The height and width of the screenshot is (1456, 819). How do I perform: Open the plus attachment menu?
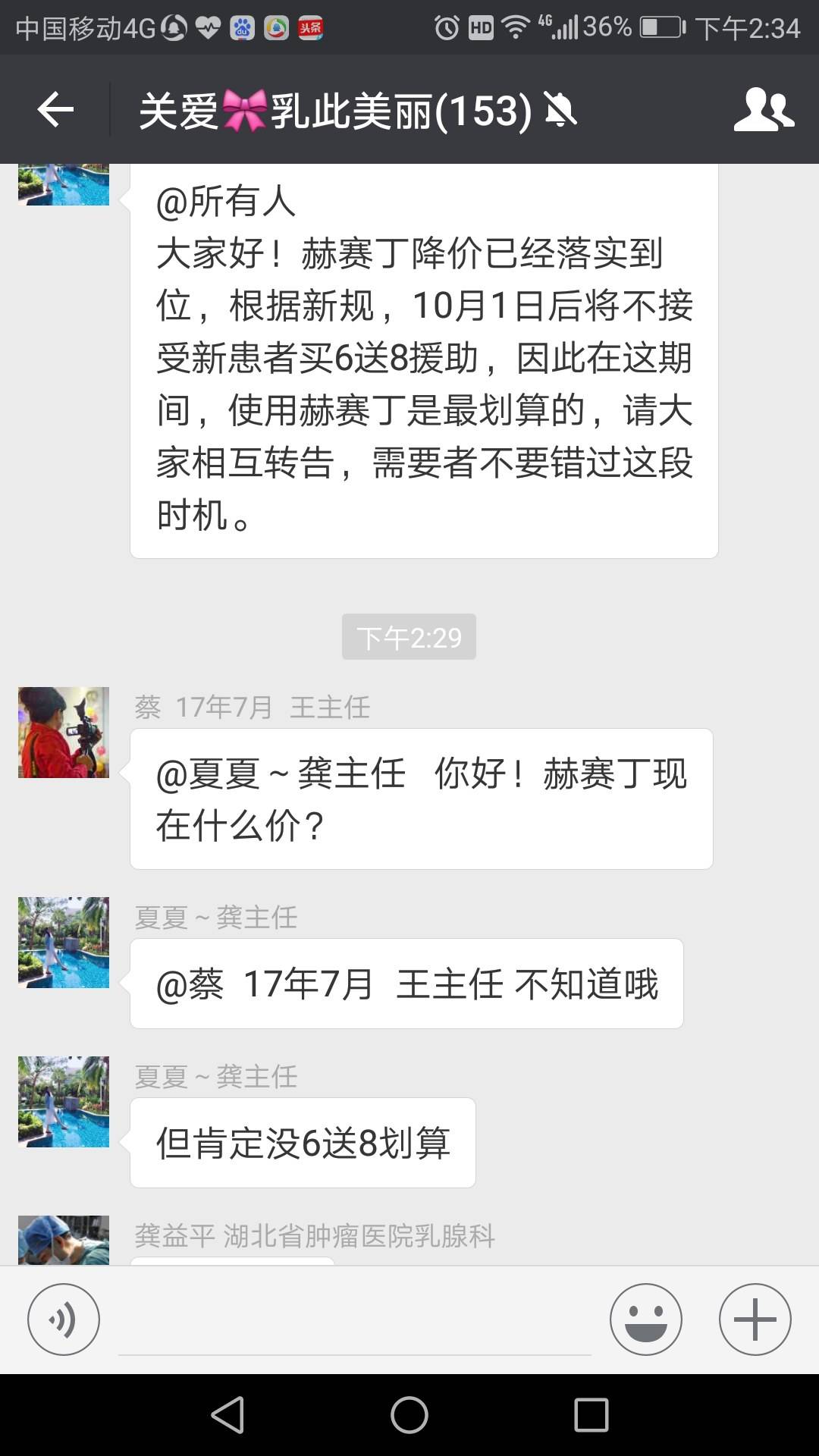755,1319
